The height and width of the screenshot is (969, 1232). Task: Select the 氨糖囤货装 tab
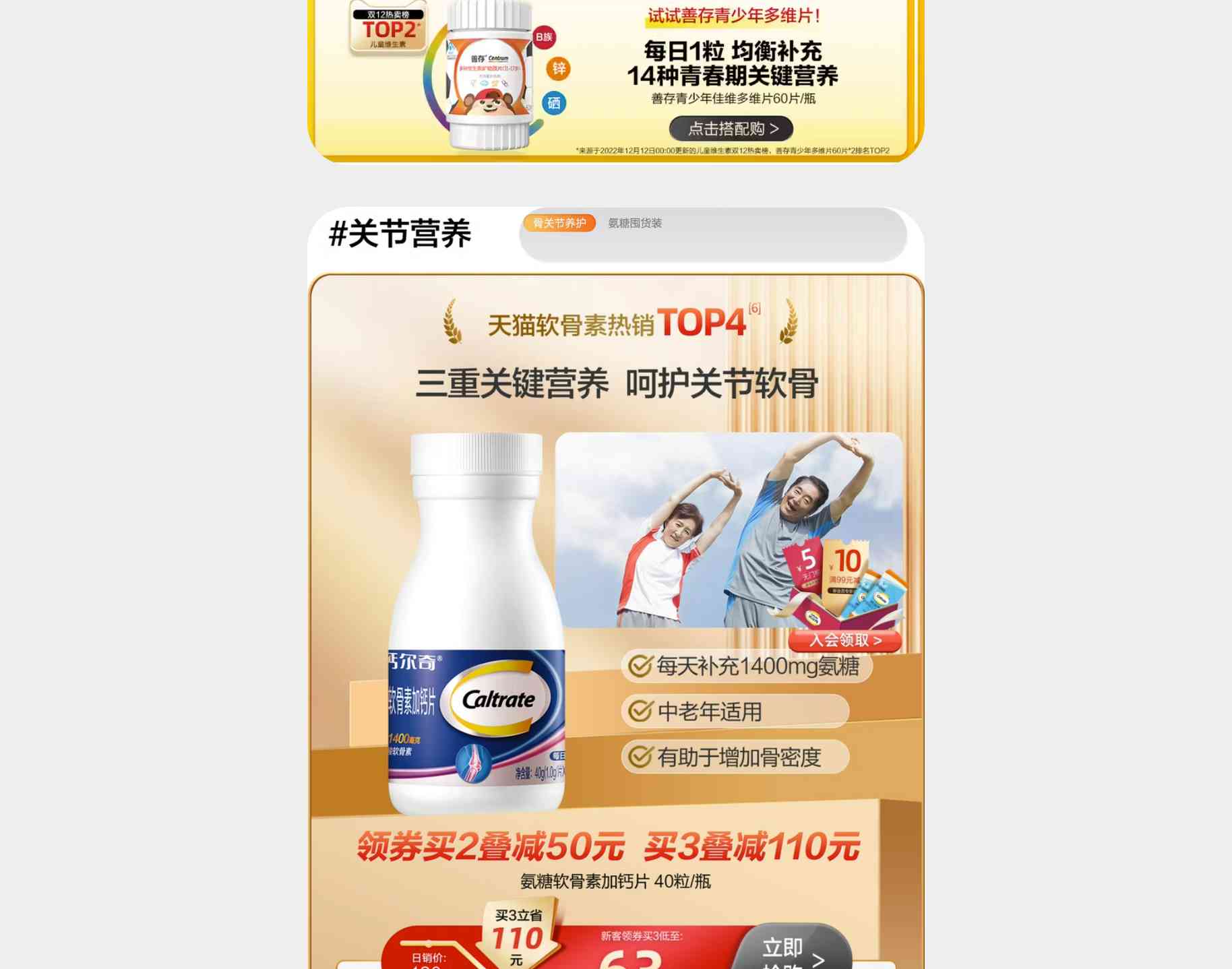click(x=635, y=223)
